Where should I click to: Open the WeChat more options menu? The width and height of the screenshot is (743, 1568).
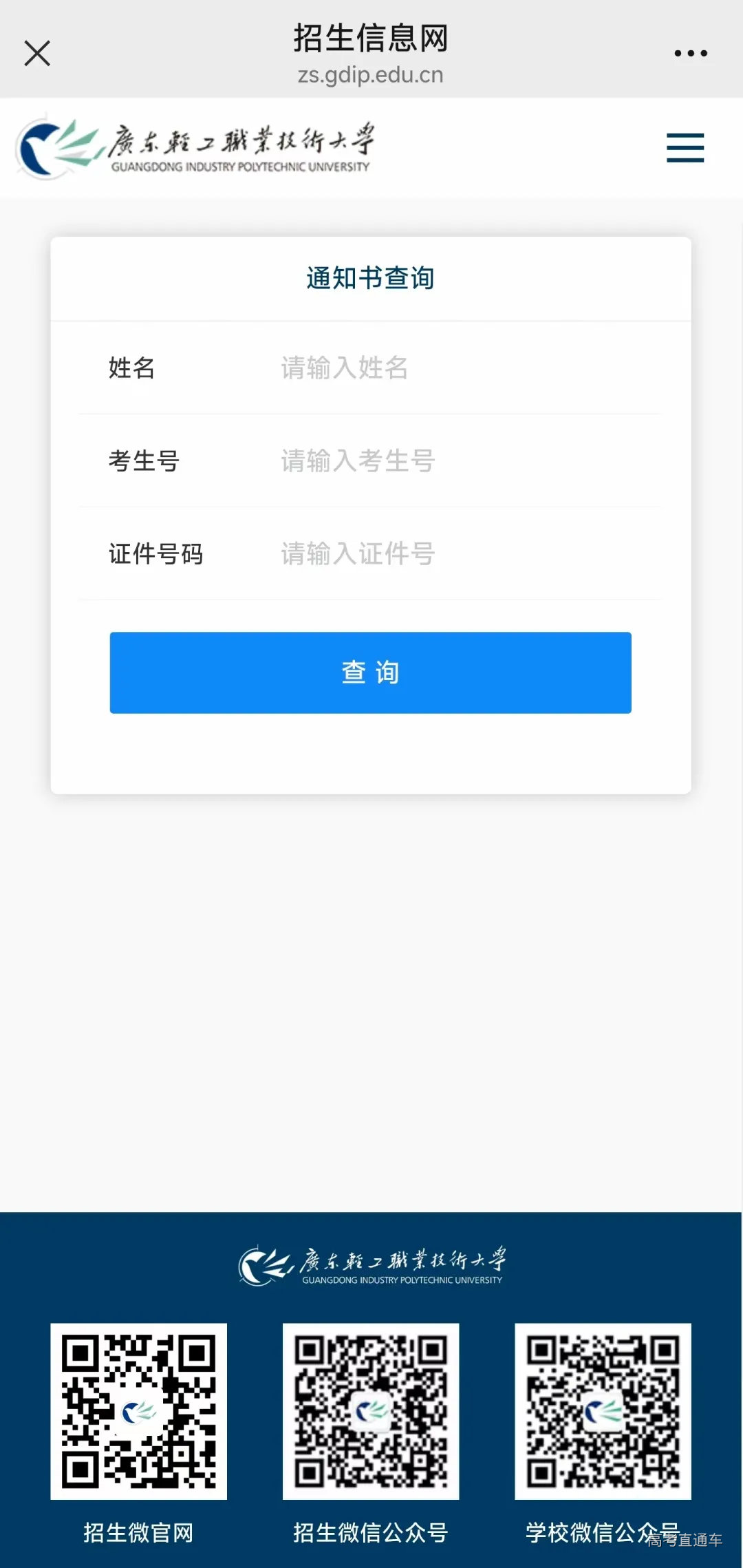coord(690,52)
